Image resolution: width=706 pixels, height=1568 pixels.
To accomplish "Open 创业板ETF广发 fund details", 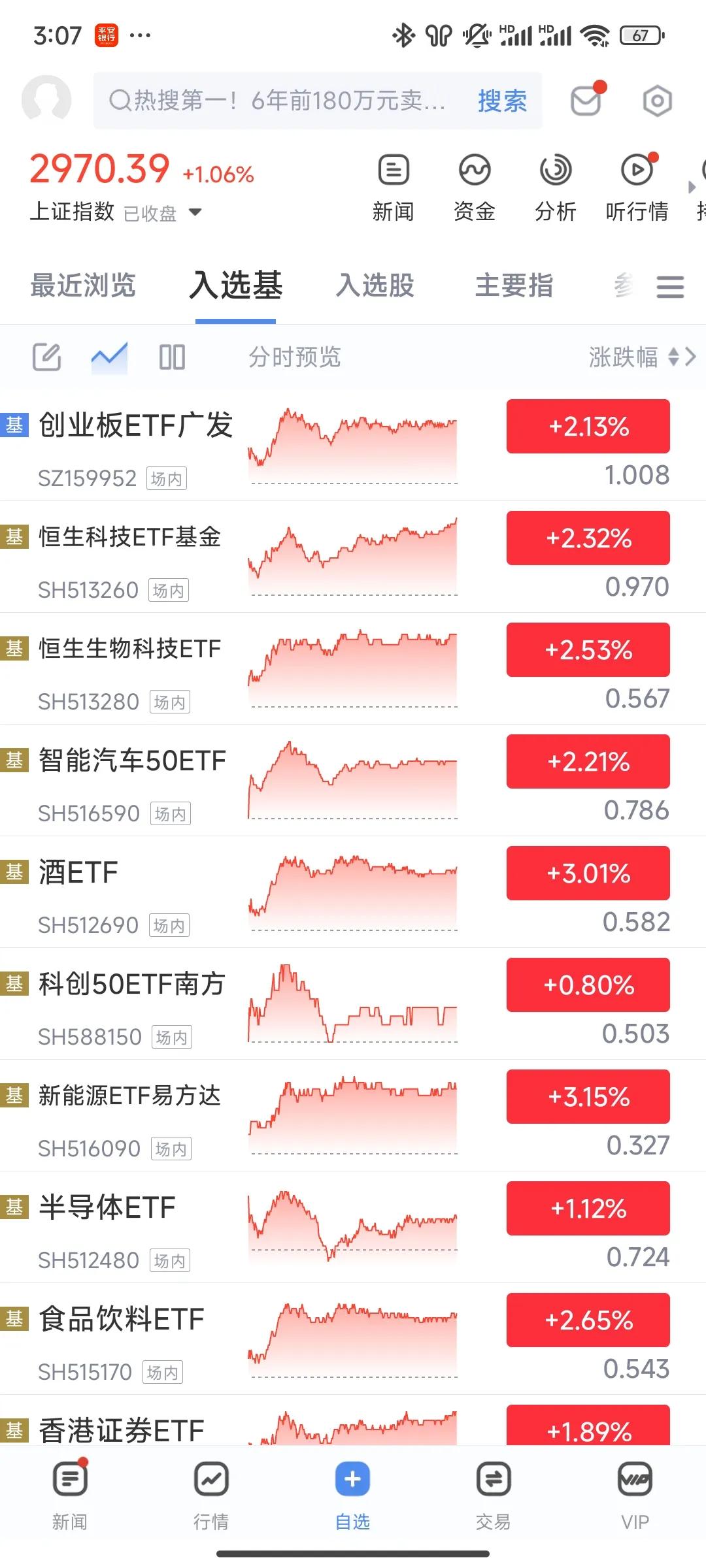I will click(x=353, y=446).
